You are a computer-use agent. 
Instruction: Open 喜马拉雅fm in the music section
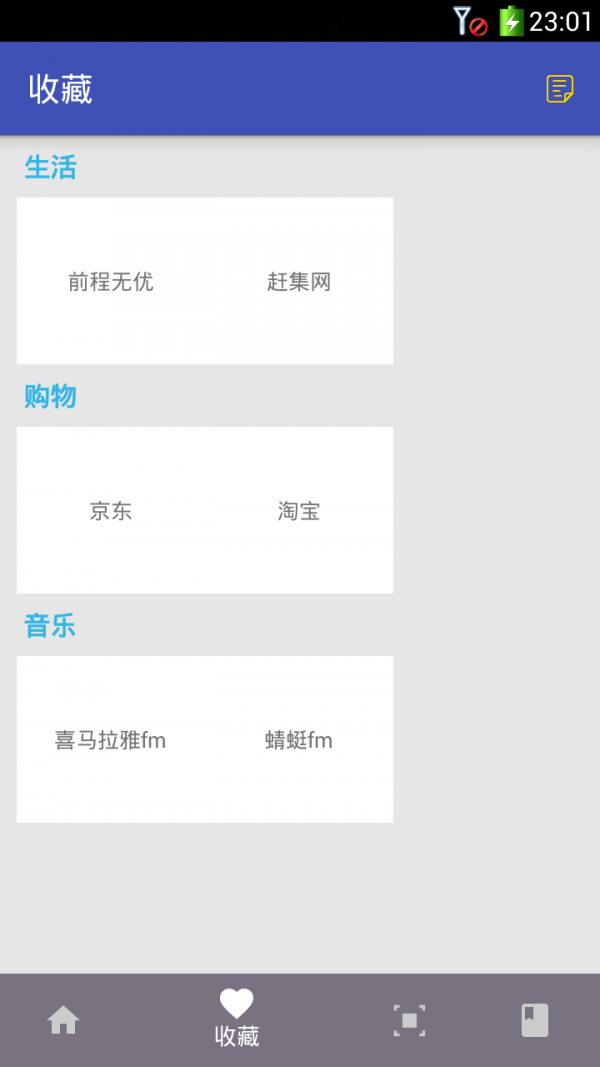pos(111,740)
